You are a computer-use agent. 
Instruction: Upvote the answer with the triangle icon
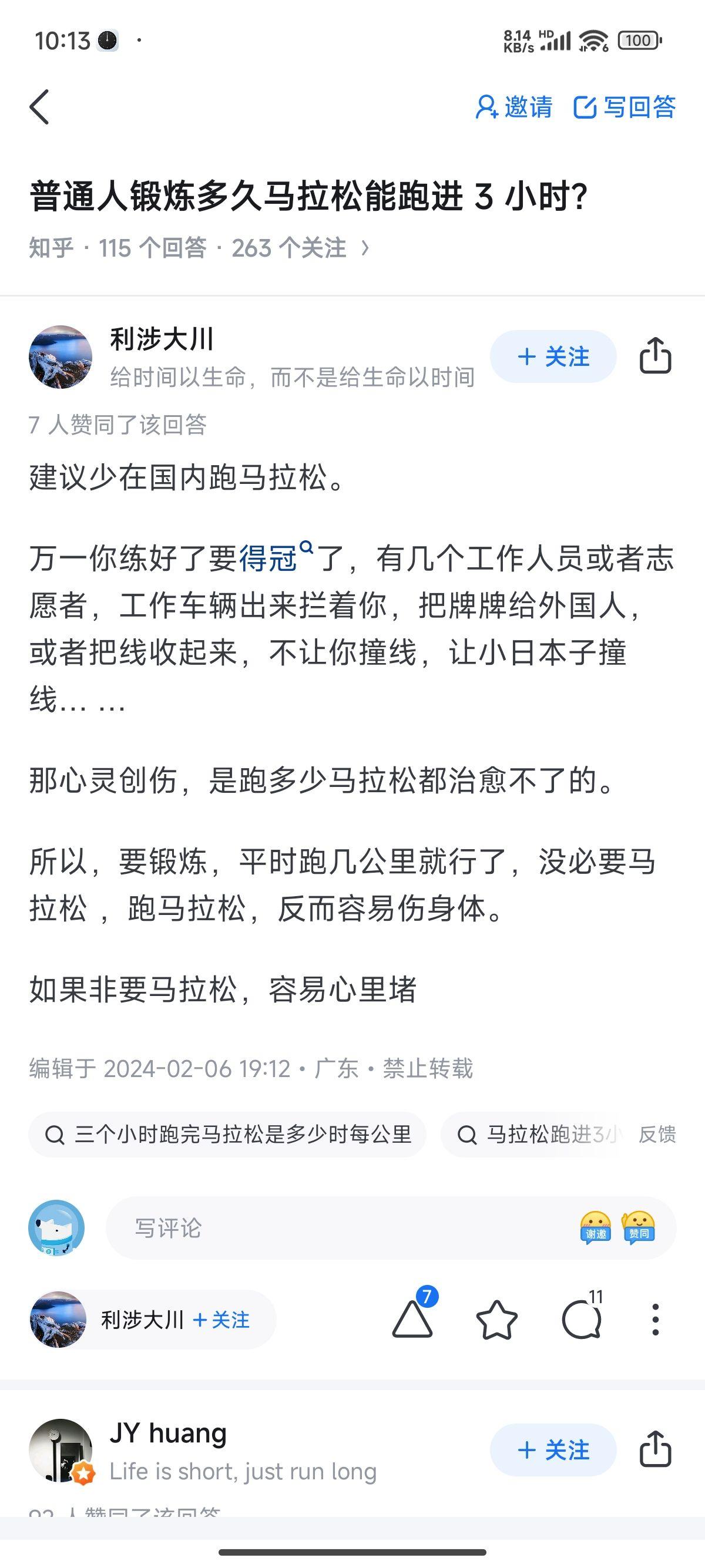(x=413, y=1318)
